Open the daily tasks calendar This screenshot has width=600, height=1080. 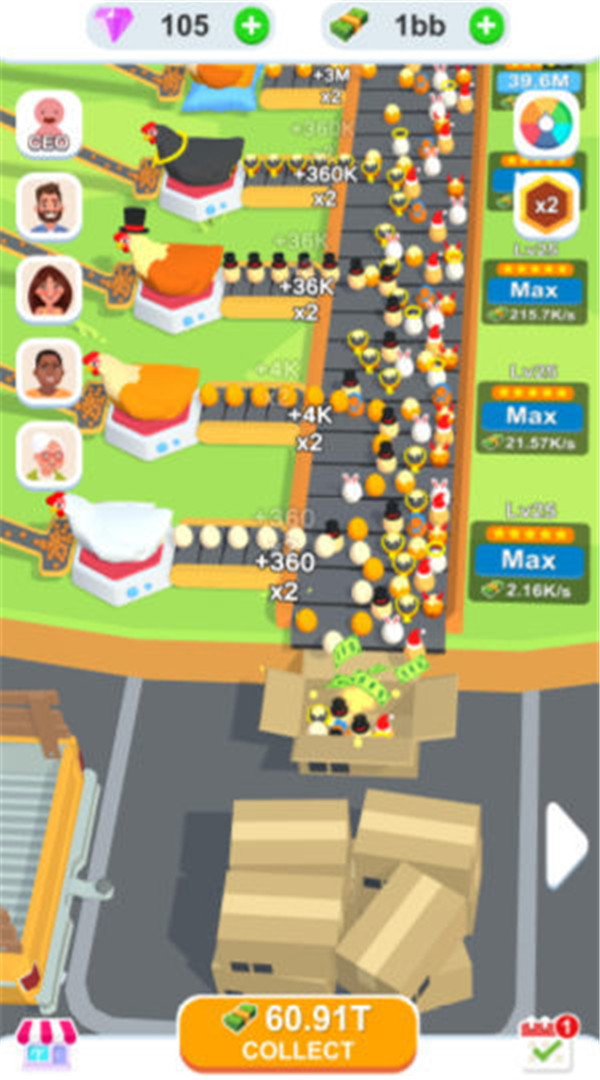[x=546, y=1043]
